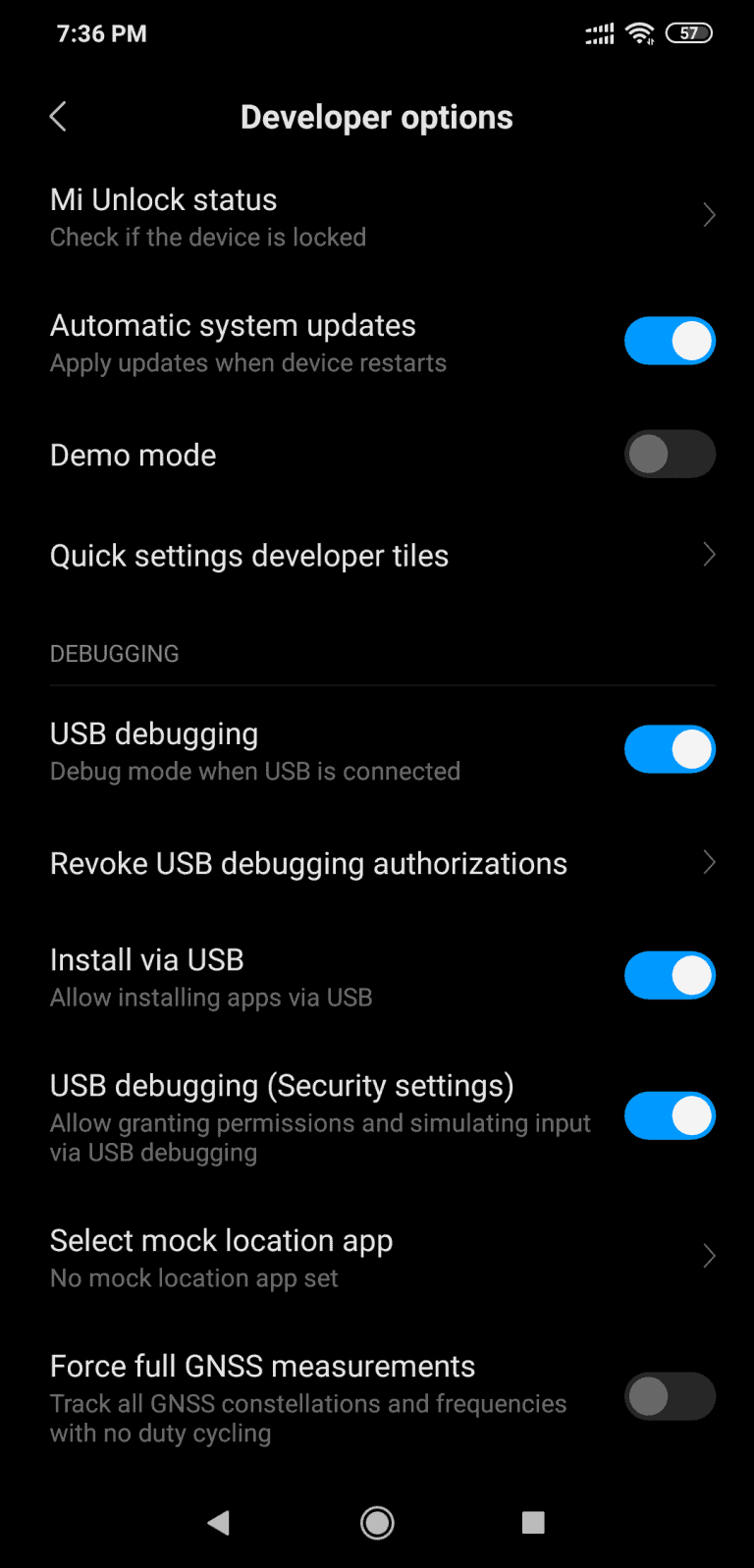754x1568 pixels.
Task: Go back from Developer options
Action: (x=58, y=117)
